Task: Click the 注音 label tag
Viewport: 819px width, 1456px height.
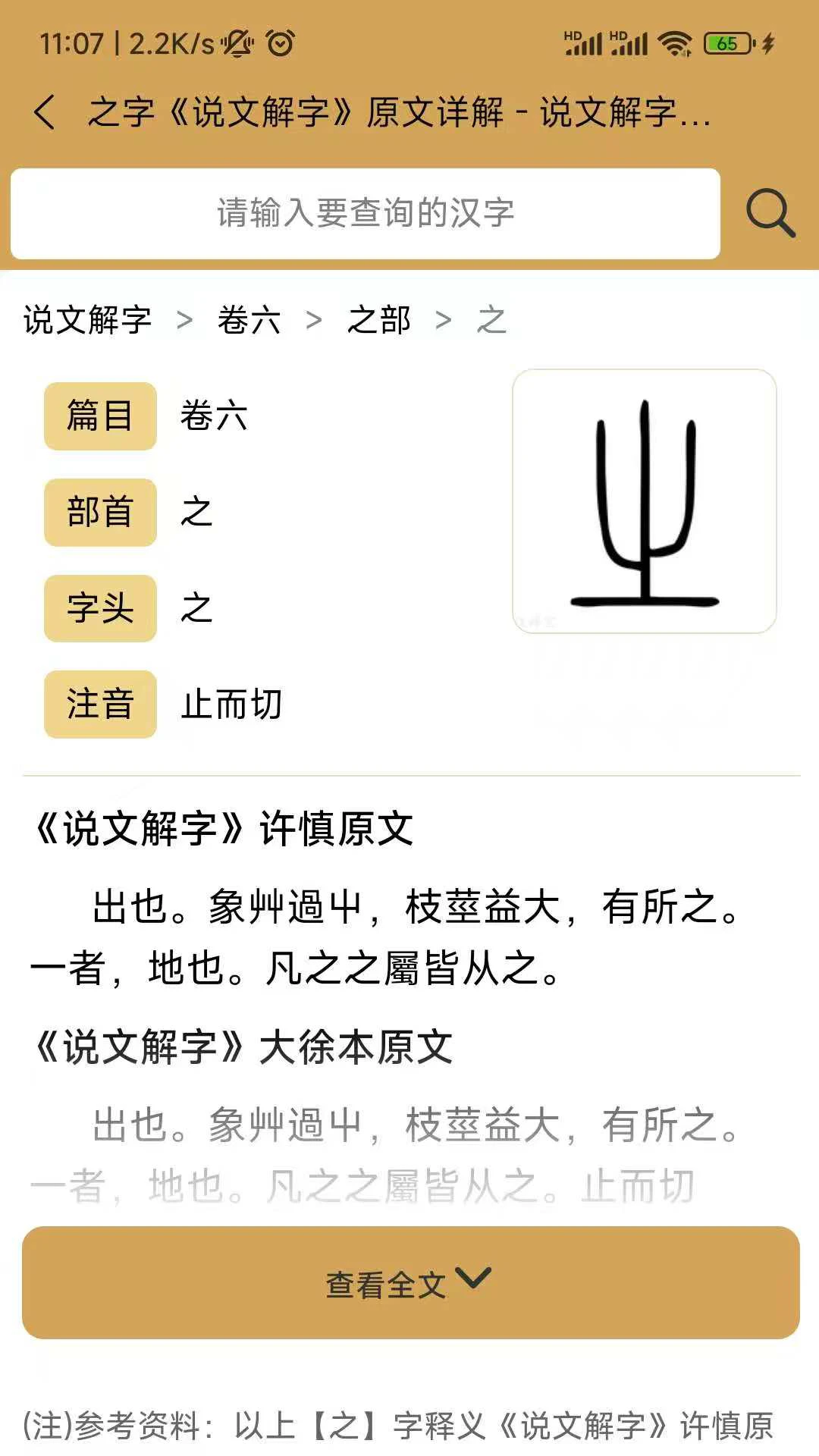Action: point(99,704)
